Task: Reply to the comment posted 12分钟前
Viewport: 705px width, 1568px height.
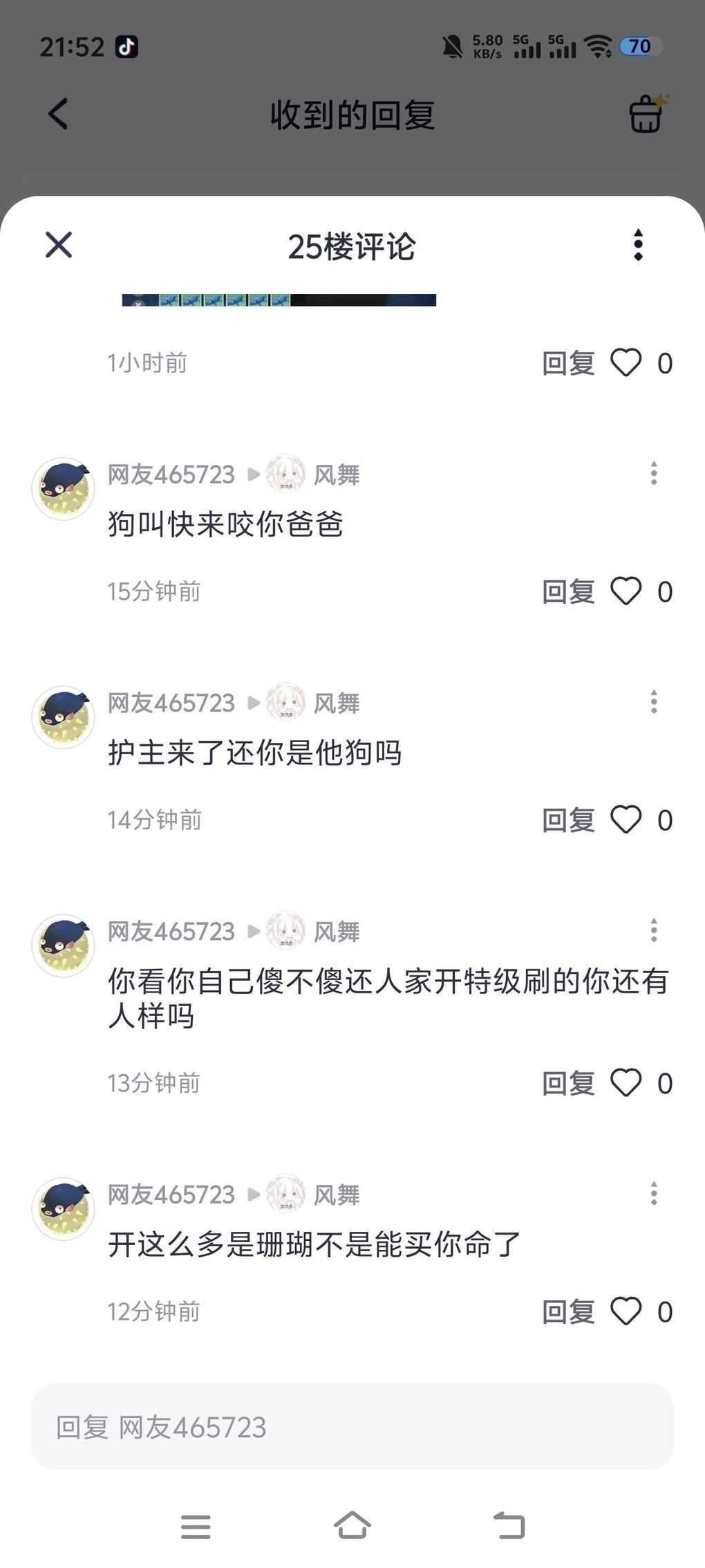Action: click(568, 1311)
